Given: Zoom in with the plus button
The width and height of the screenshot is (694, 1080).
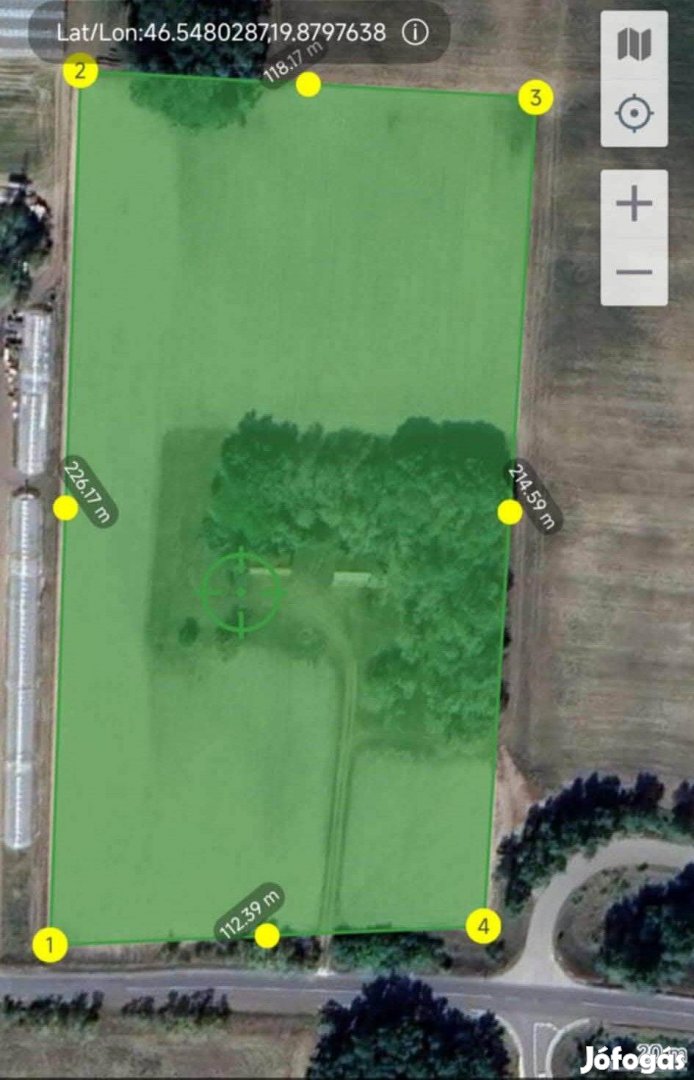Looking at the screenshot, I should pyautogui.click(x=634, y=205).
